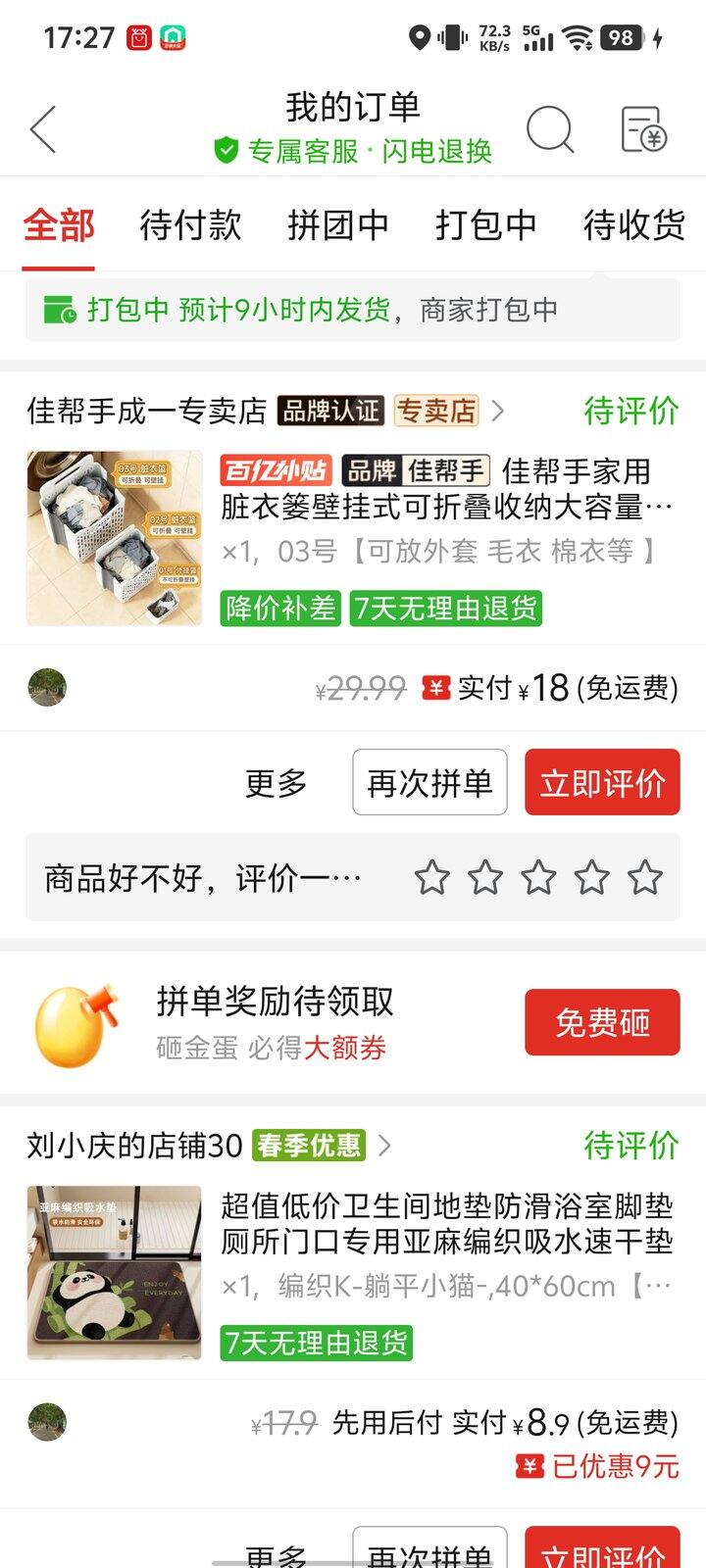This screenshot has height=1568, width=706.
Task: Tap 更多 under the 佳帮手 order
Action: [x=276, y=783]
